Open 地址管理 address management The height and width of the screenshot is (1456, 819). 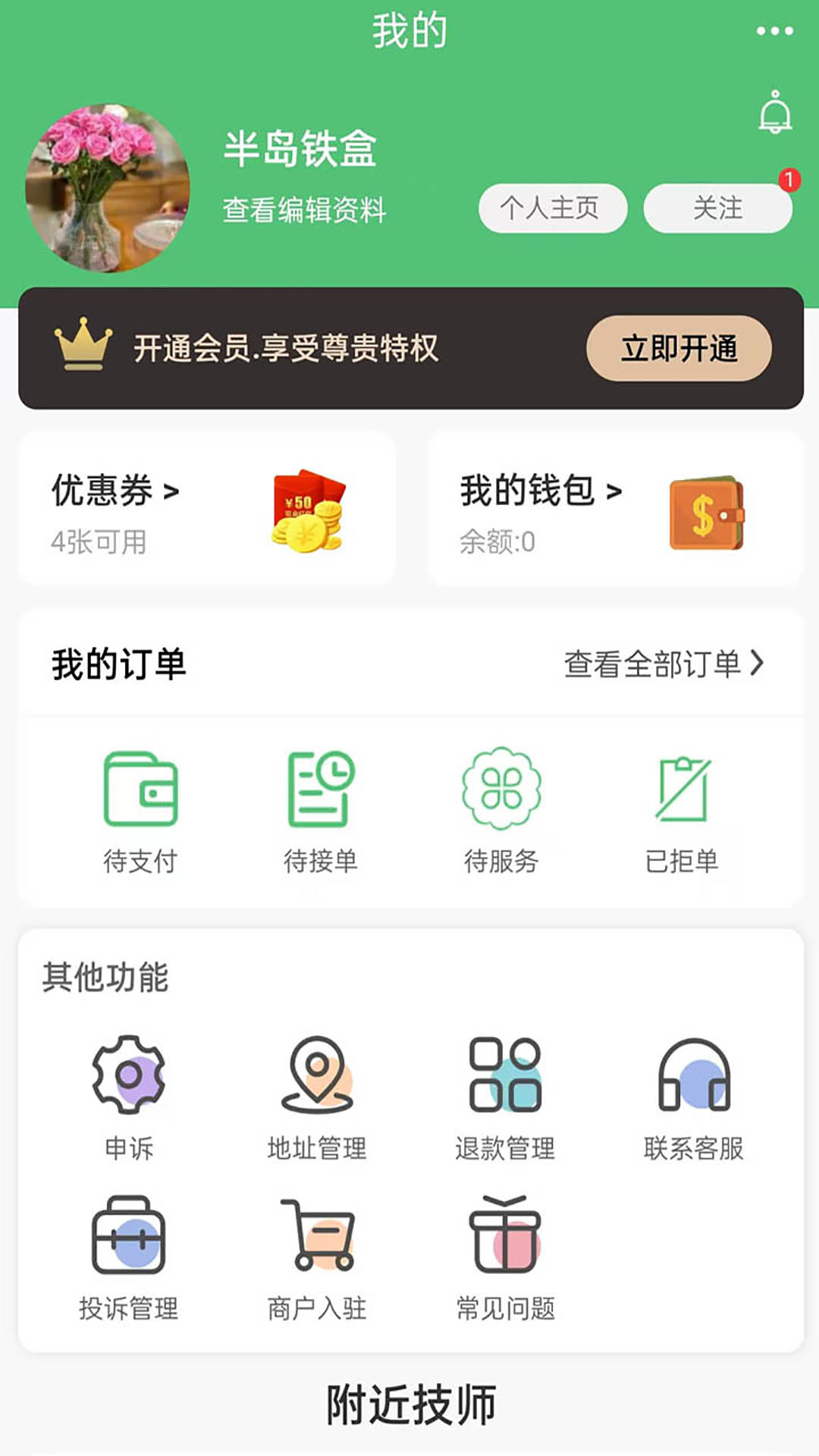(x=317, y=1097)
